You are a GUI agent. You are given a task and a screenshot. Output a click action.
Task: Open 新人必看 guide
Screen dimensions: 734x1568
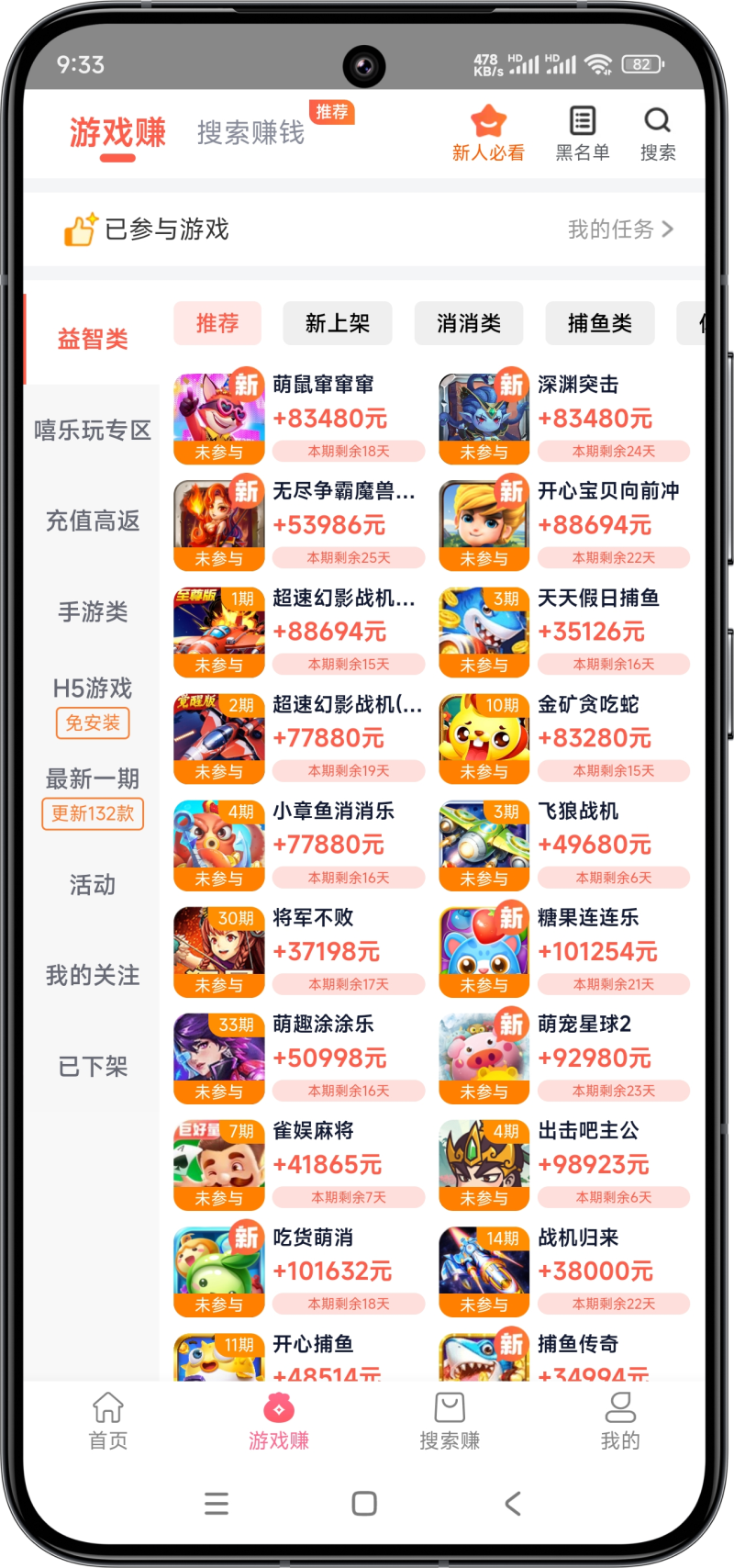(x=488, y=133)
